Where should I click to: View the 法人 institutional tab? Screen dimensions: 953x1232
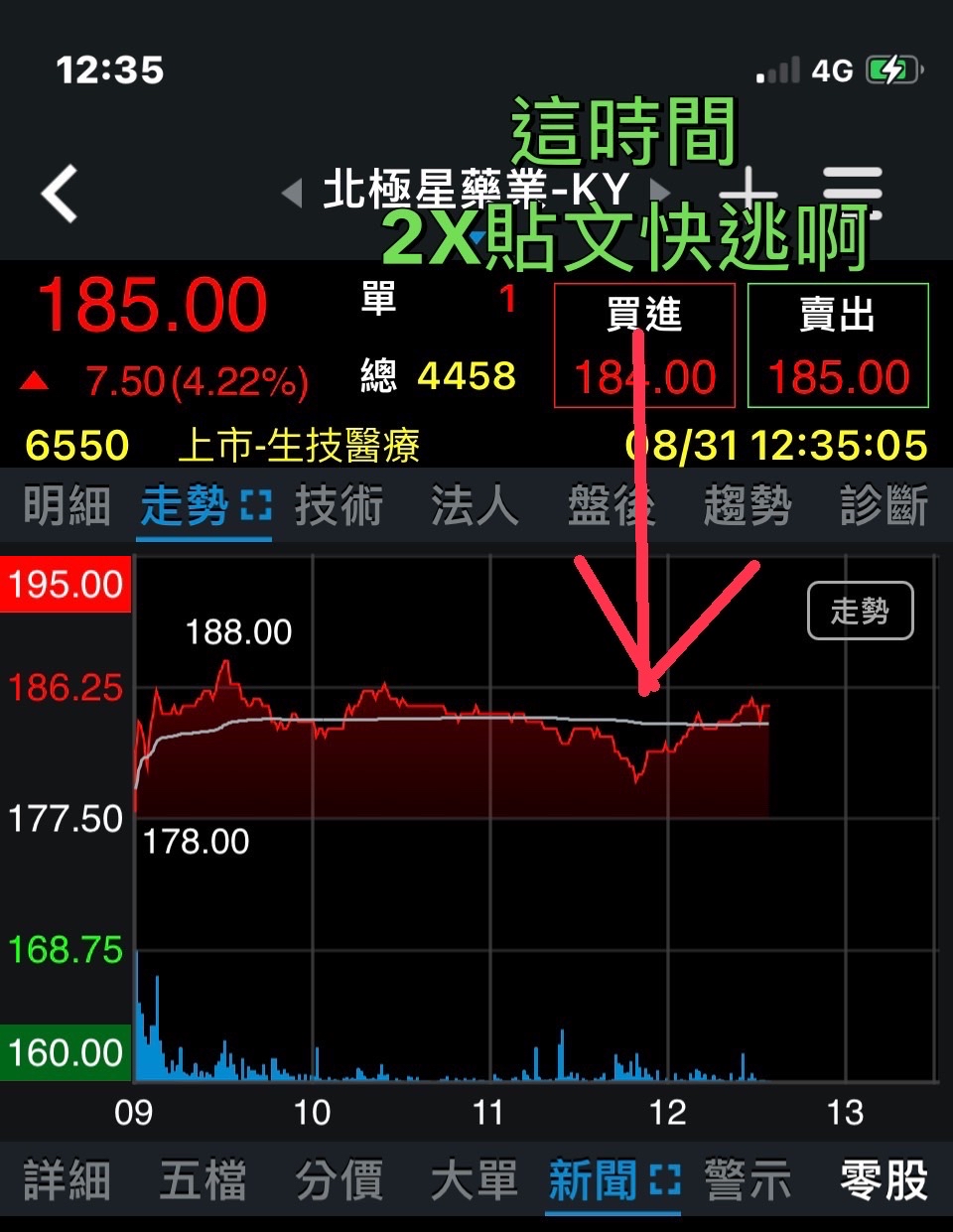click(475, 506)
